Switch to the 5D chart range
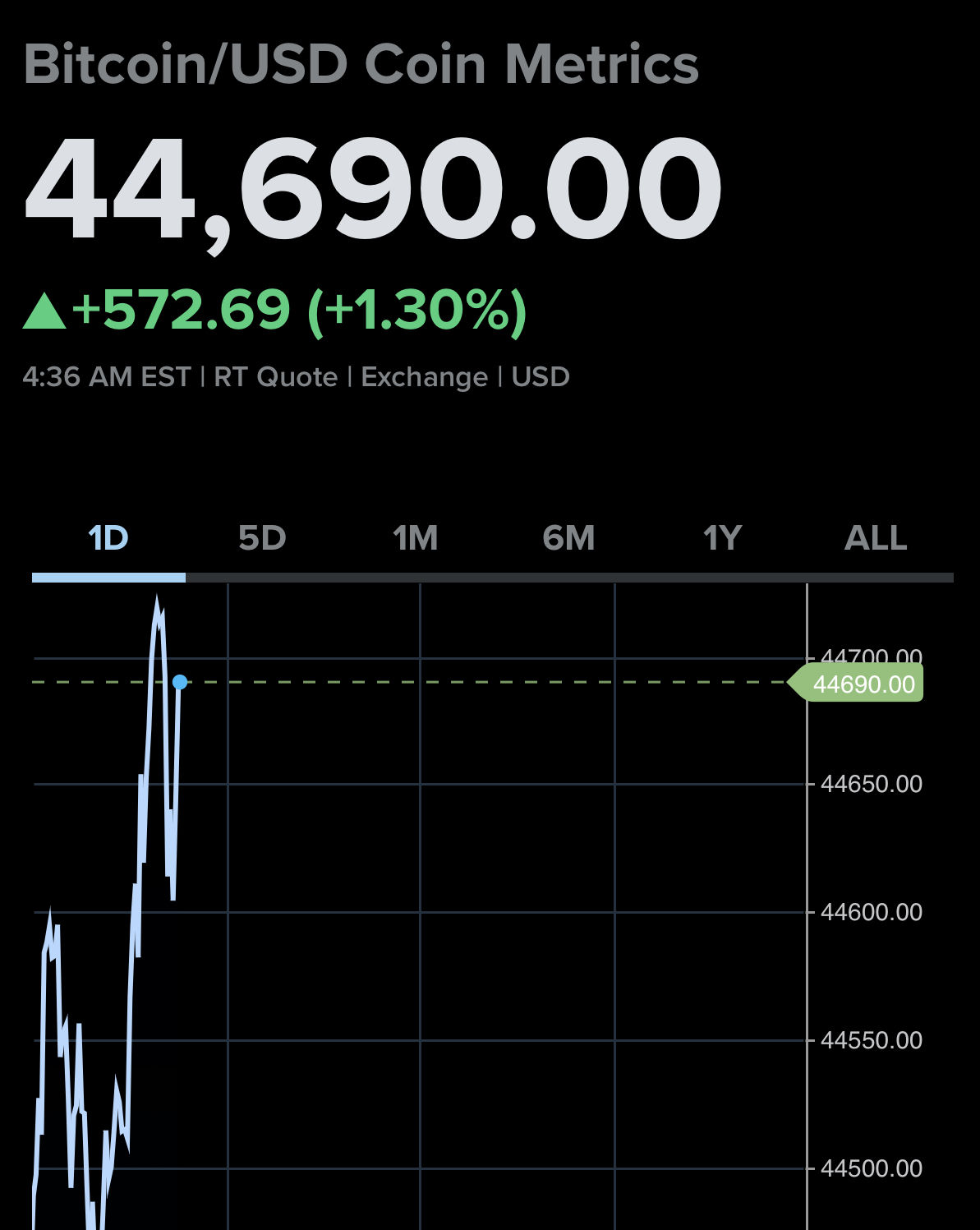Viewport: 980px width, 1230px height. click(x=262, y=539)
